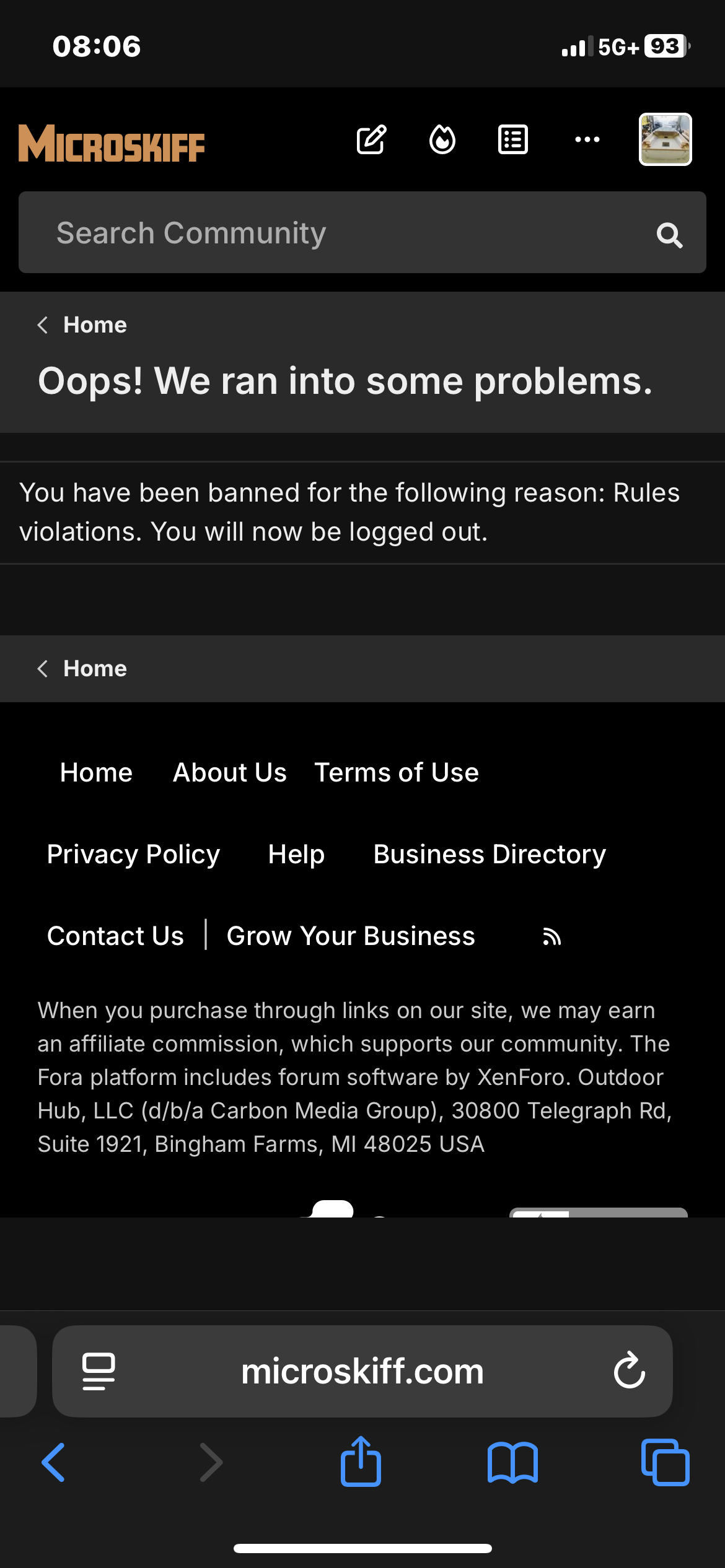This screenshot has height=1568, width=725.
Task: Open the profile avatar
Action: point(665,139)
